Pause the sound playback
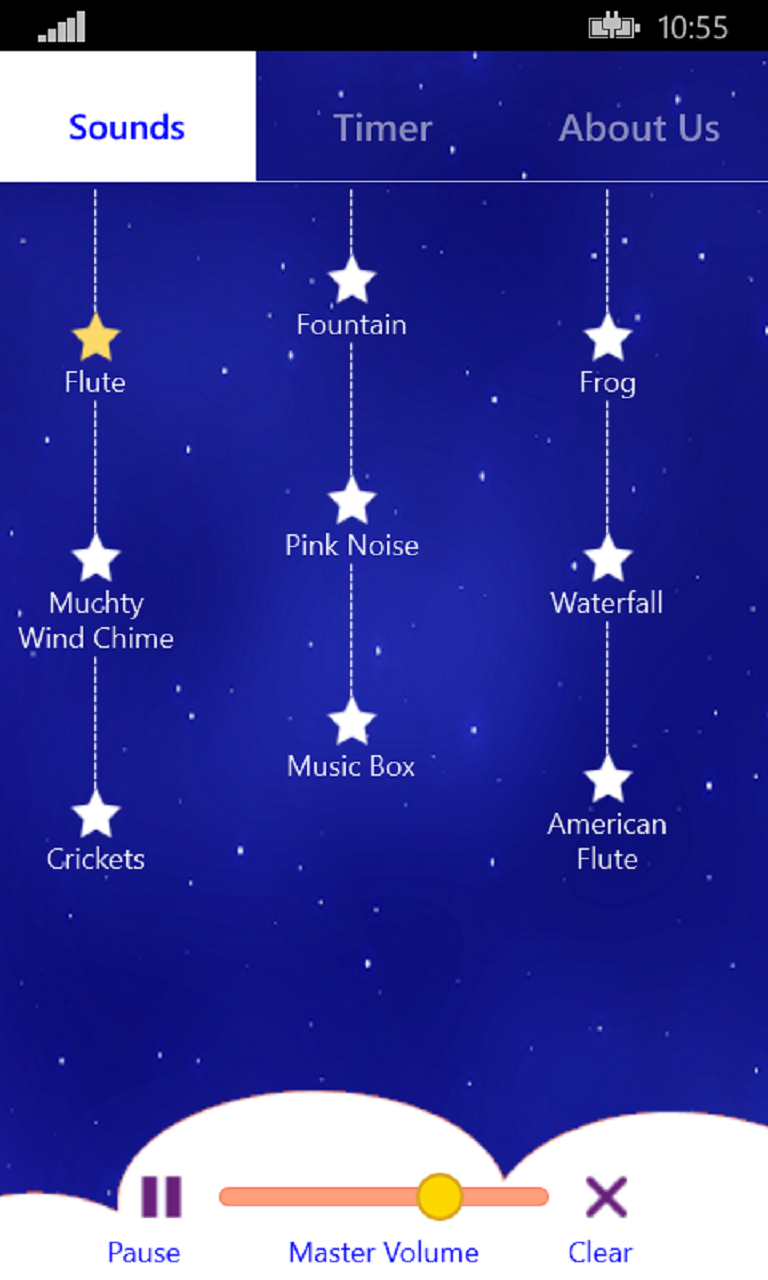 (160, 1196)
